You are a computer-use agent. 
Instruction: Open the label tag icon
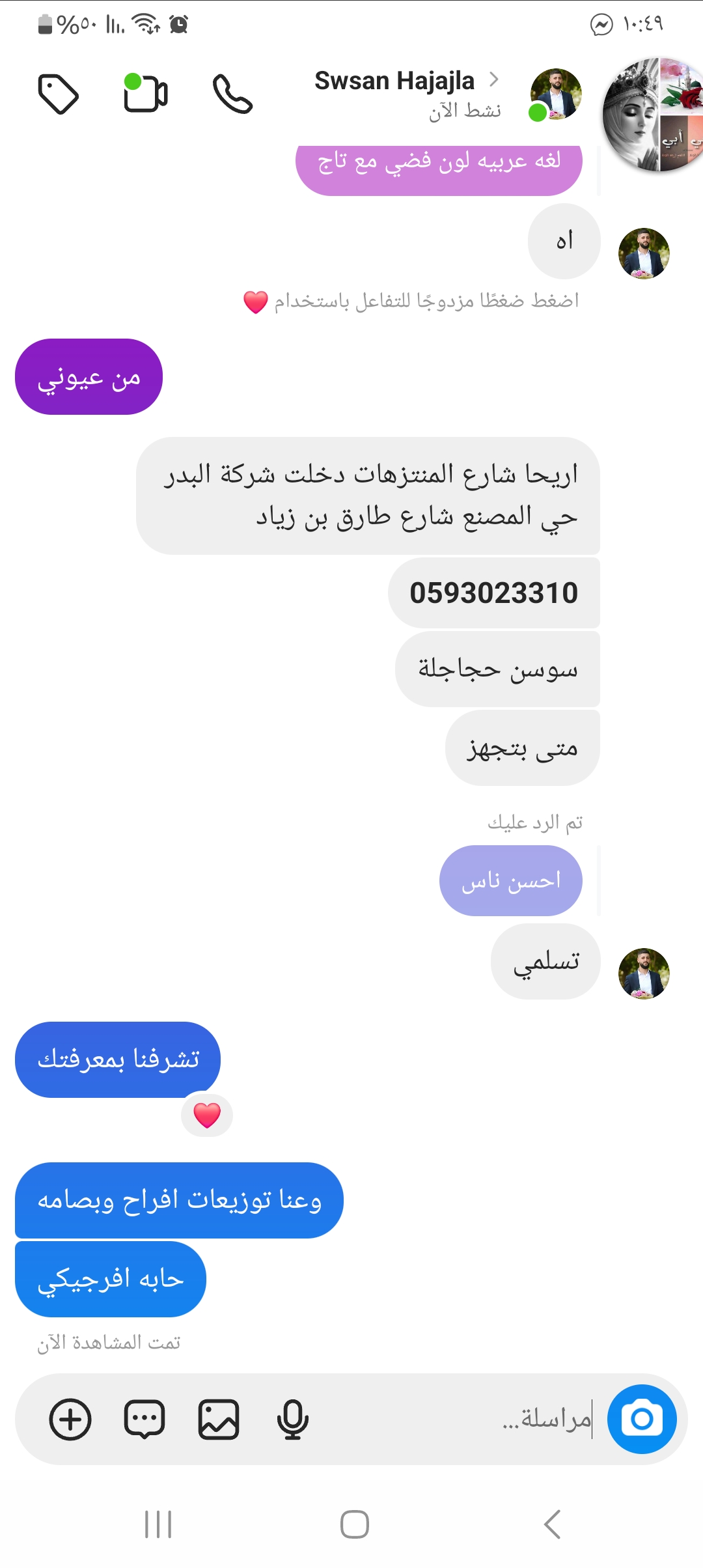click(x=59, y=94)
